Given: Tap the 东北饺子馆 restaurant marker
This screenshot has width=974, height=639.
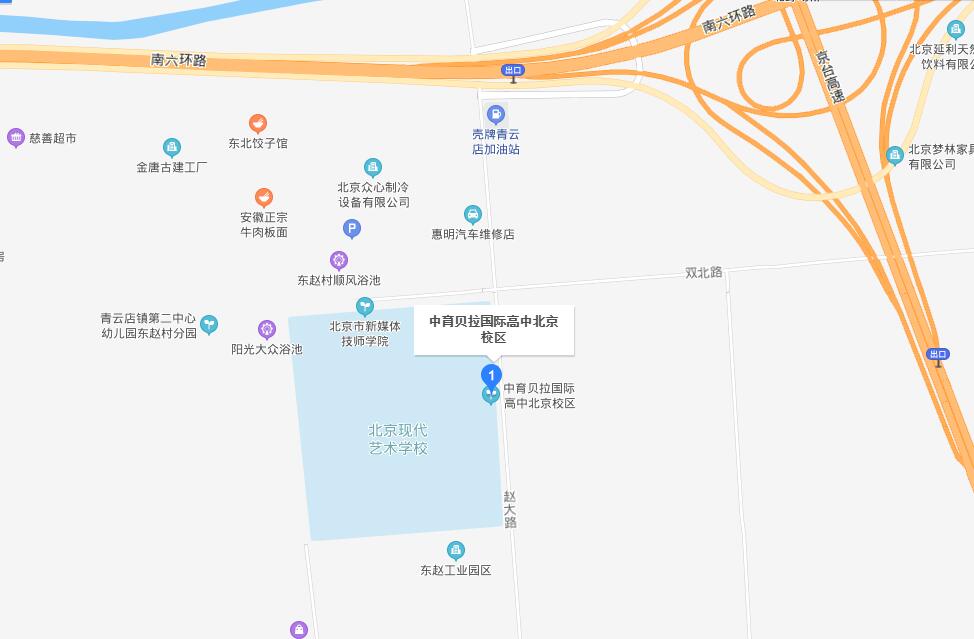Looking at the screenshot, I should point(258,123).
